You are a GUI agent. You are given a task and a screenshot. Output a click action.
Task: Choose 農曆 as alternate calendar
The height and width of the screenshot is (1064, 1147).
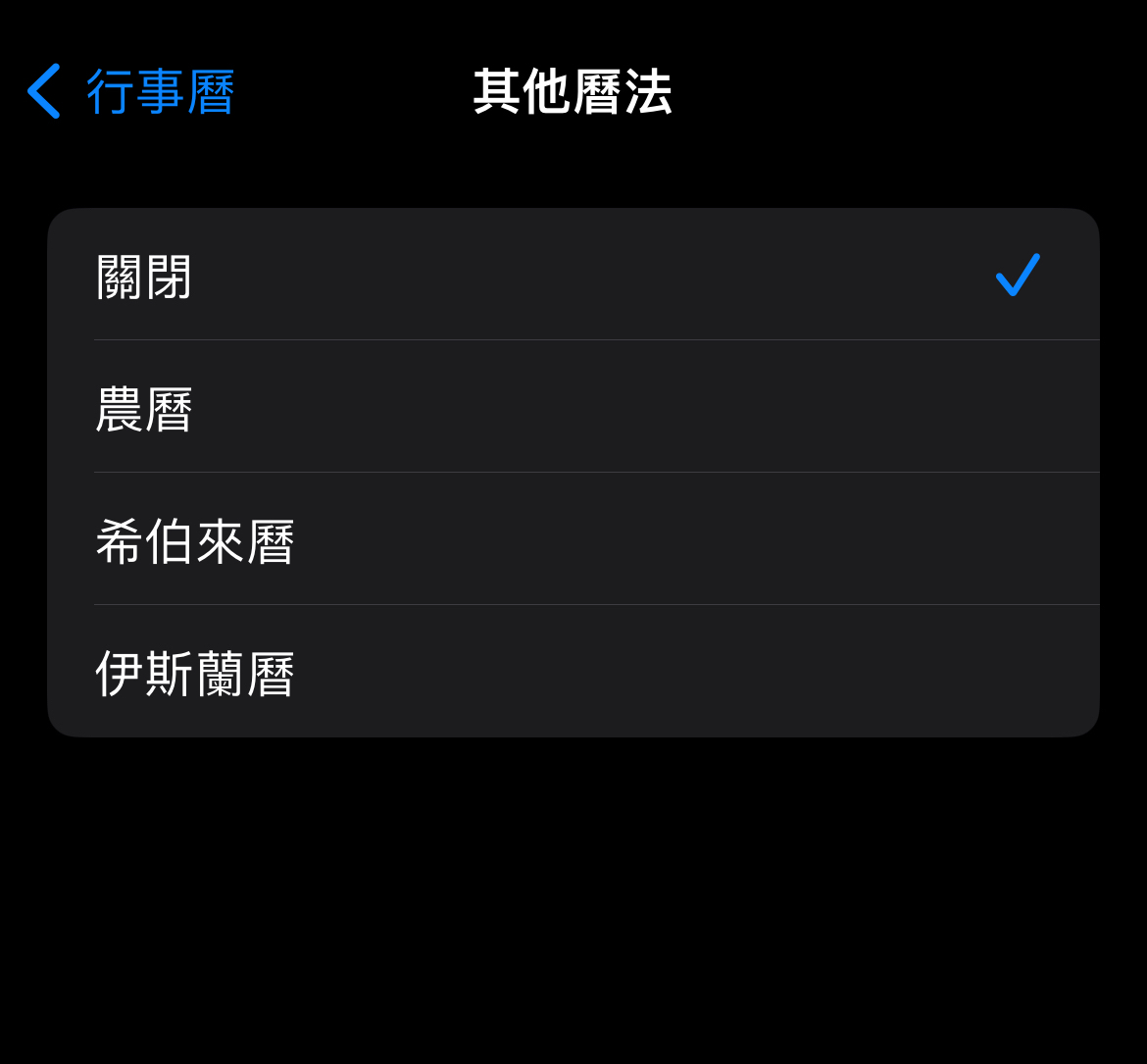coord(573,408)
